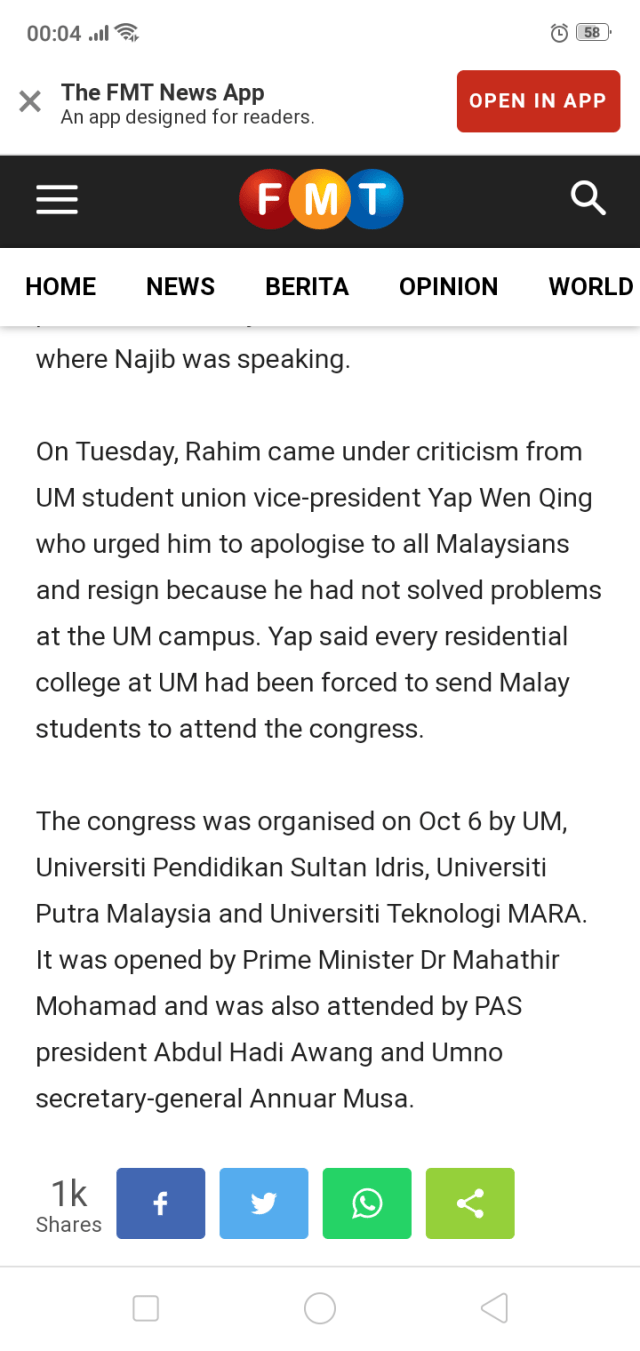640x1351 pixels.
Task: Dismiss the FMT News App banner
Action: coord(30,101)
